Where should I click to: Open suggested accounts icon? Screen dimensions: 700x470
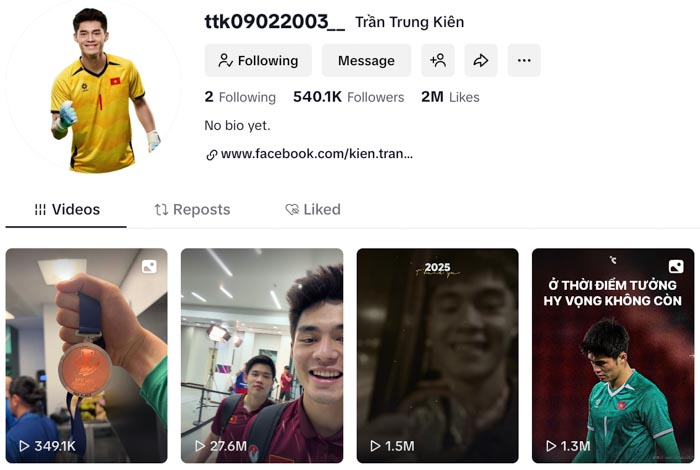click(437, 61)
